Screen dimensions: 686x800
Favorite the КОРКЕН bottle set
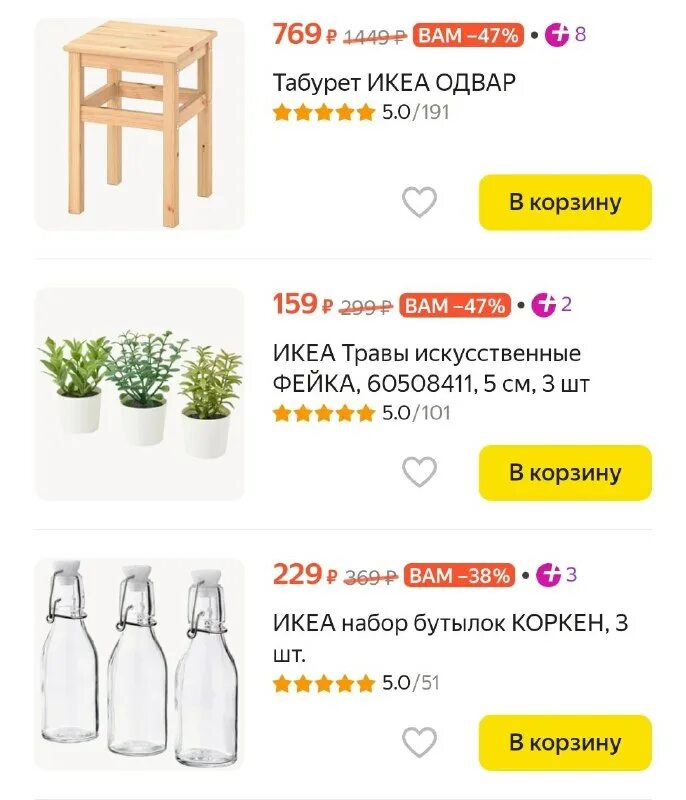pos(419,742)
